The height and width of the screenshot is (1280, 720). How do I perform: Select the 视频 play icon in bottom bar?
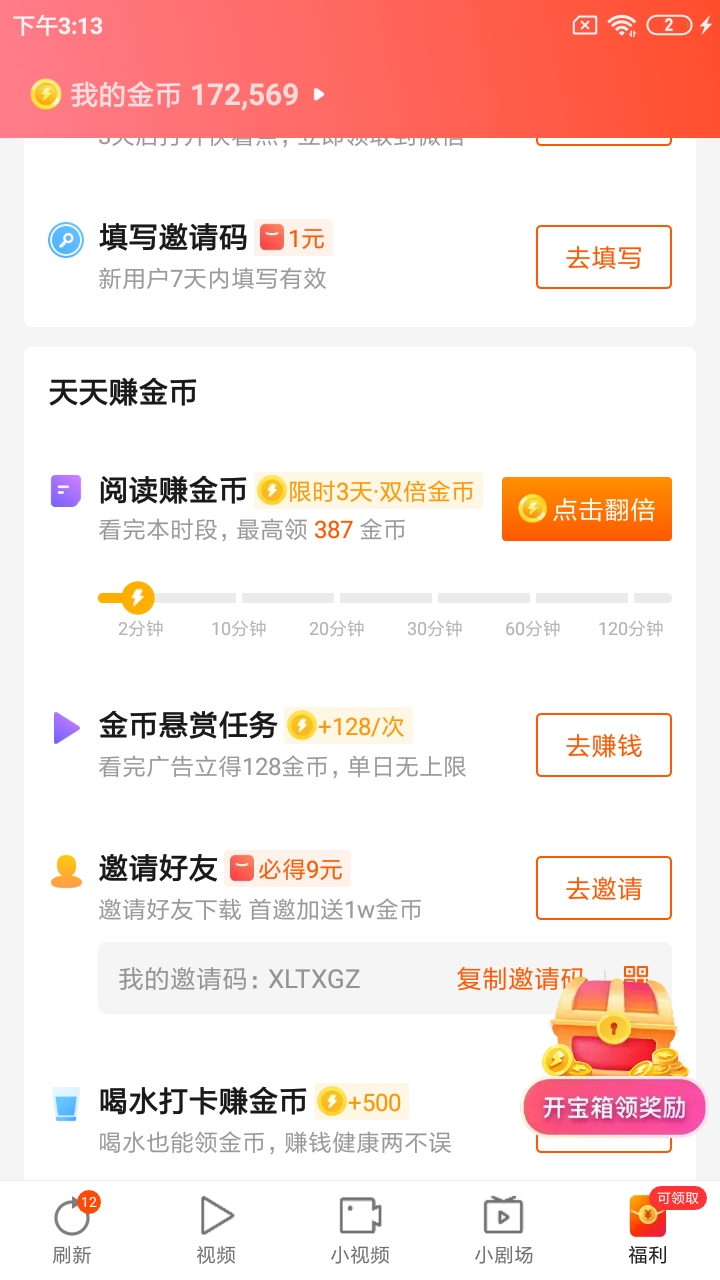pyautogui.click(x=215, y=1217)
